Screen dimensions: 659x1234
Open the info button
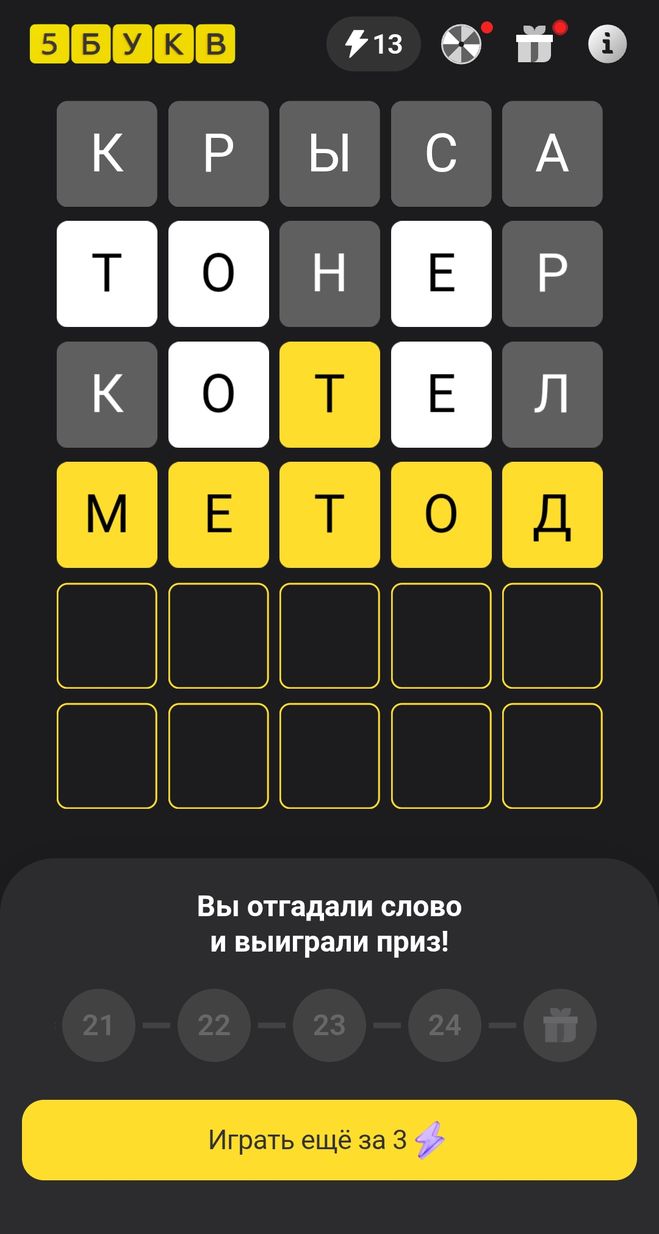(607, 44)
